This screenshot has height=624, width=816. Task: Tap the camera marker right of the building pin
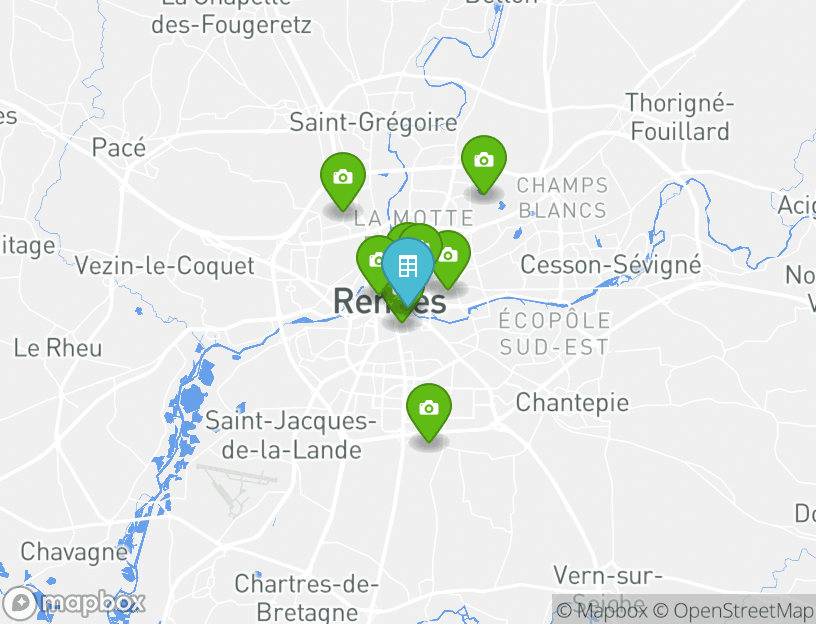click(450, 256)
